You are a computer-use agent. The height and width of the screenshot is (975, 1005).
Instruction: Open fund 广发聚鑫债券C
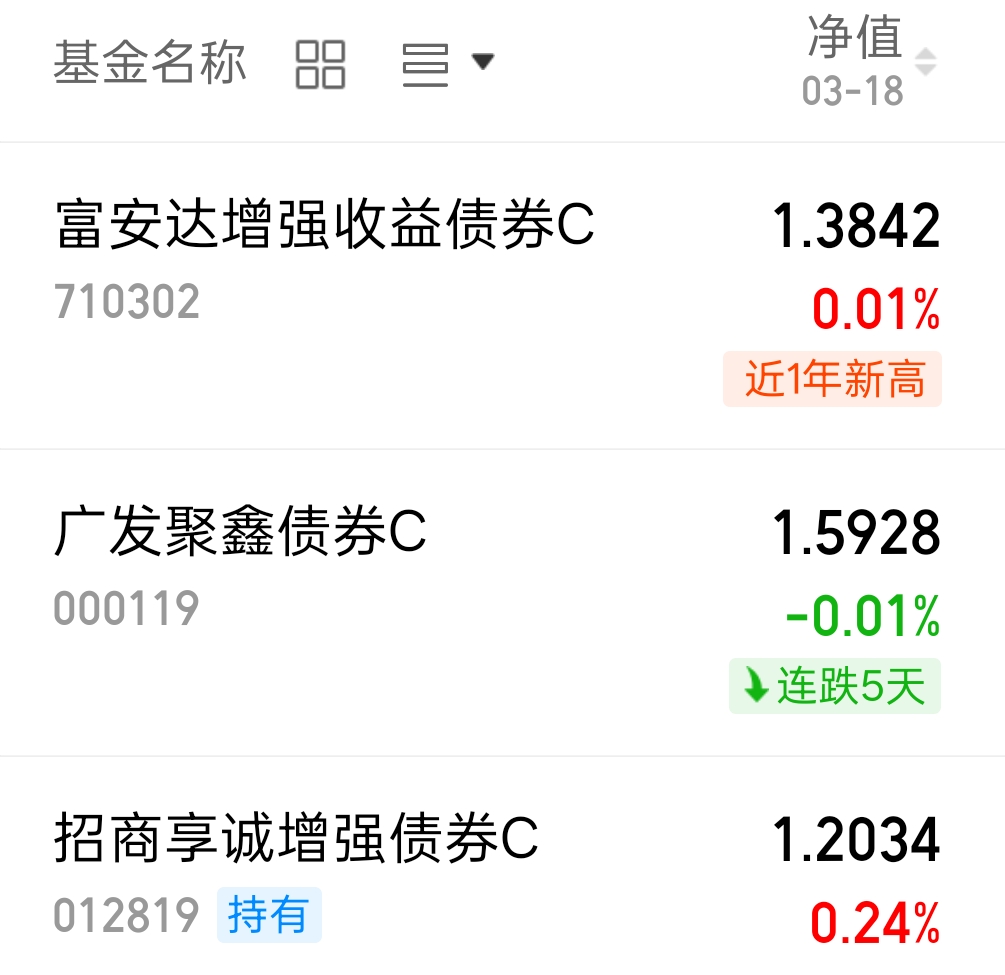[x=502, y=603]
